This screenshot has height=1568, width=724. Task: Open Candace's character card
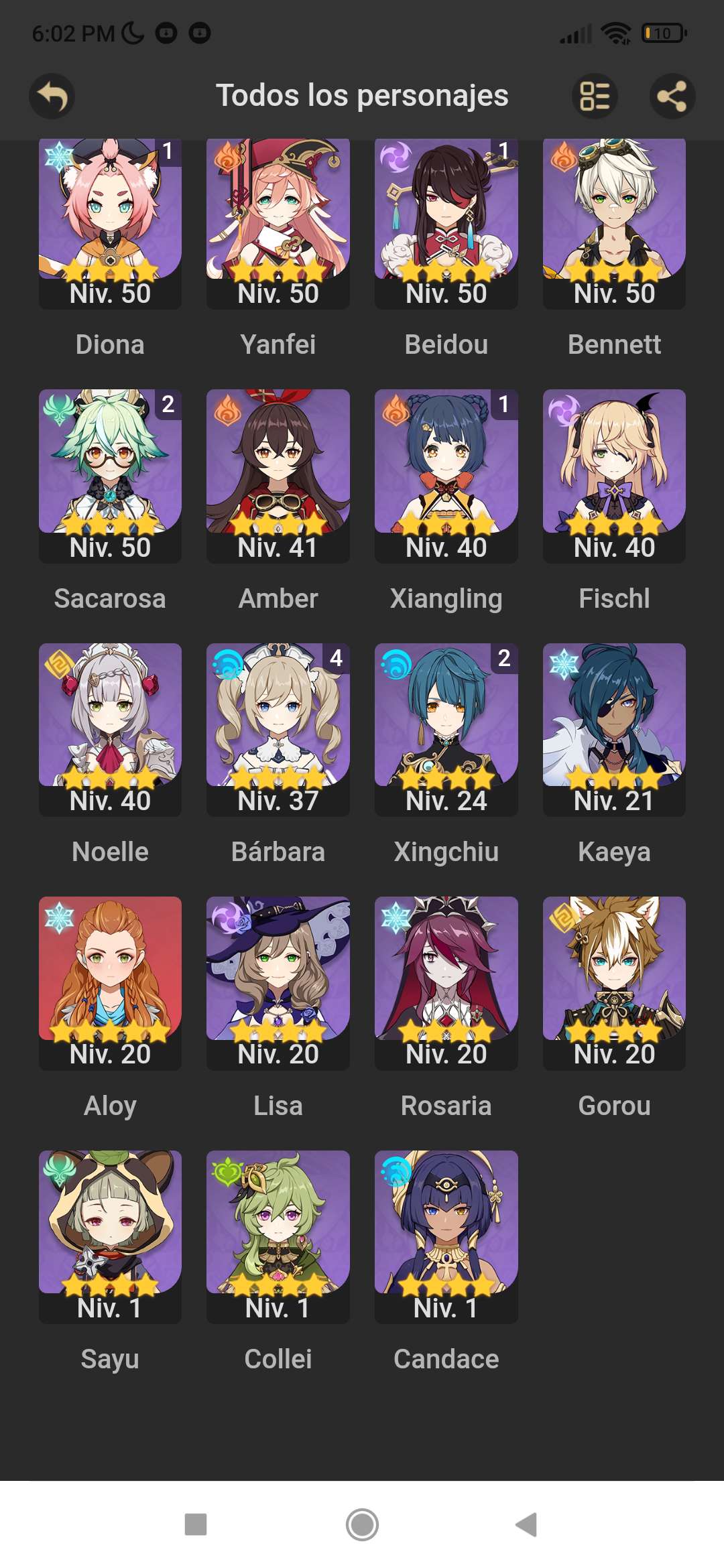446,1236
